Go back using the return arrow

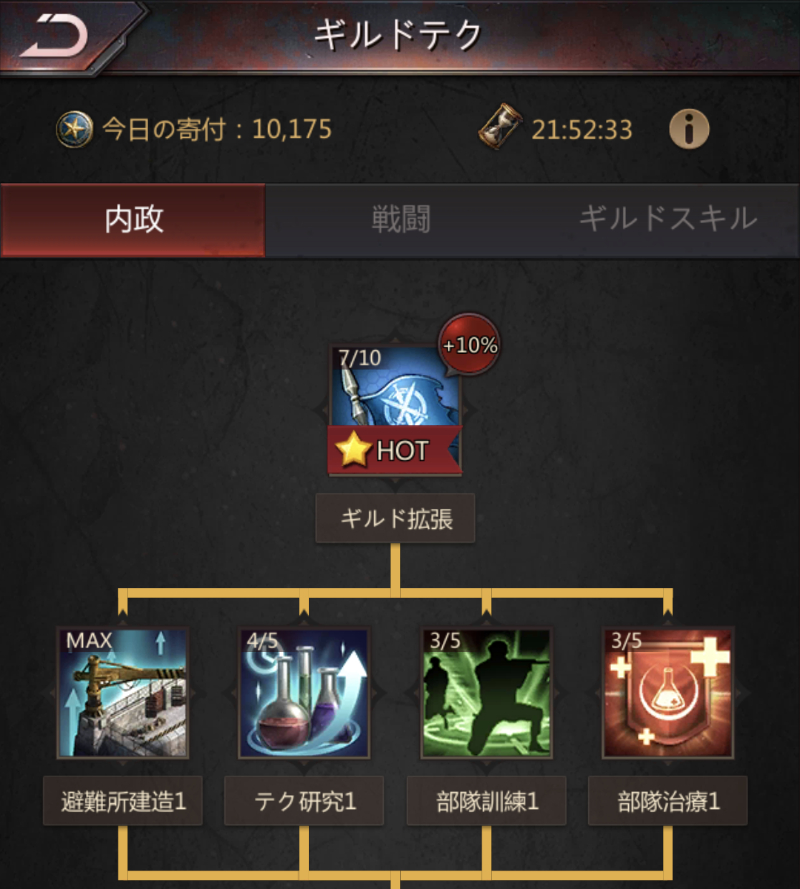55,35
